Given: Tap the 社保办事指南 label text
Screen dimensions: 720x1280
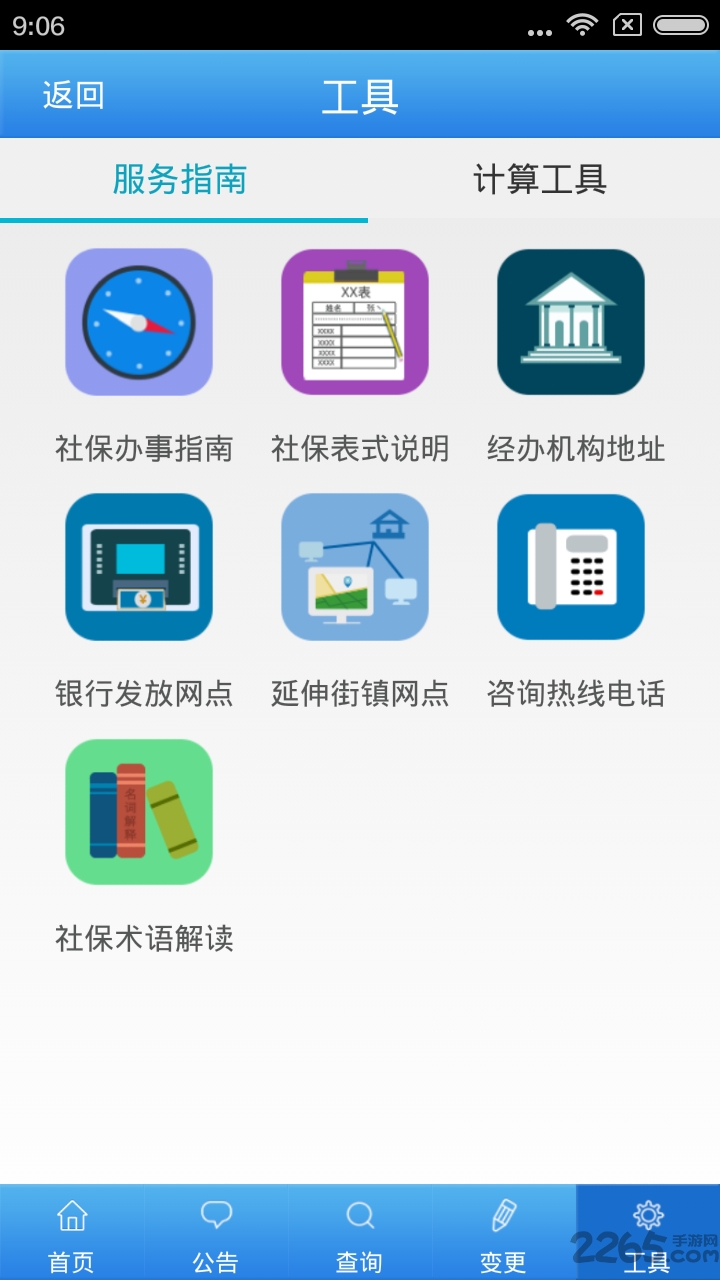Looking at the screenshot, I should coord(144,449).
